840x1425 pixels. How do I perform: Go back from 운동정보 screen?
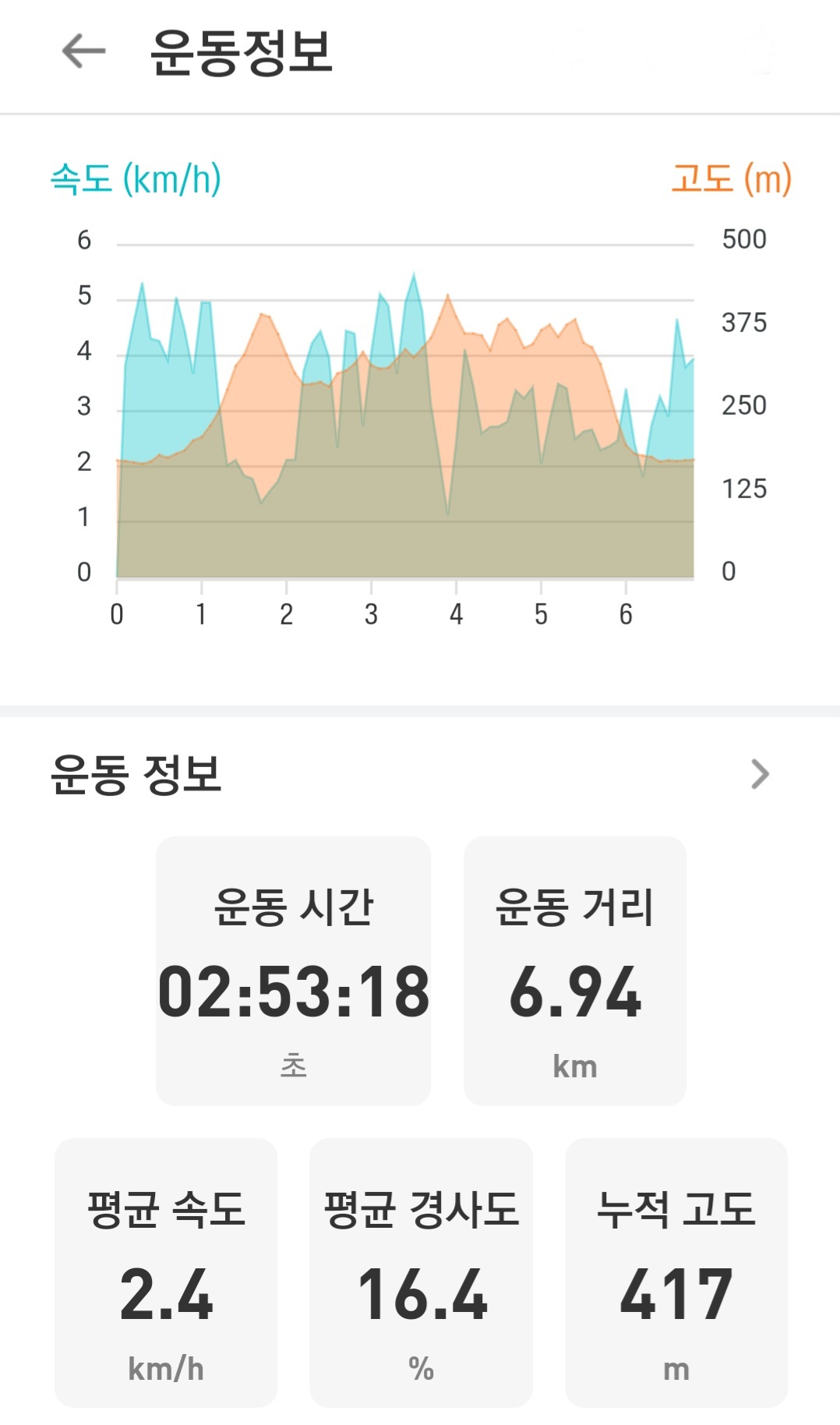click(83, 51)
